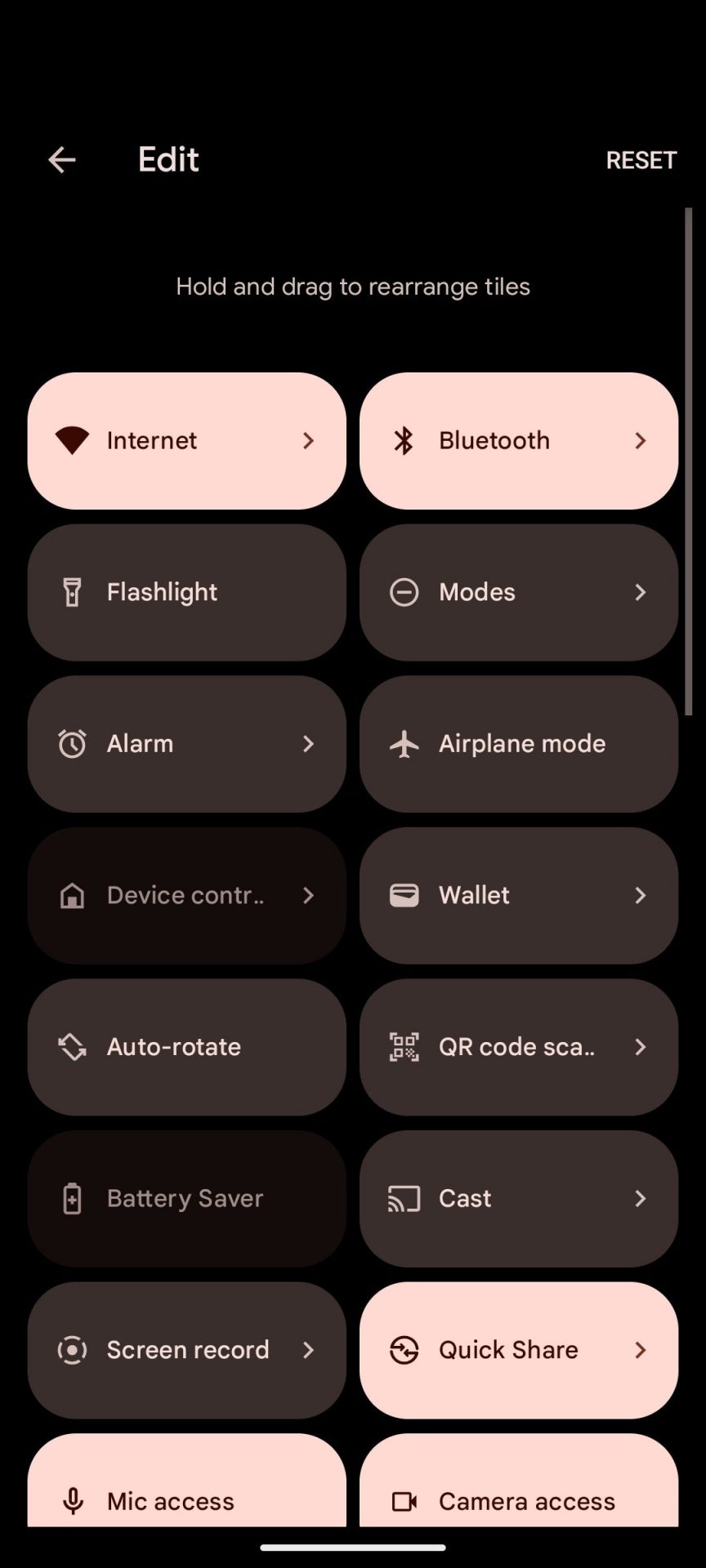Choose the QR code scanner tile
The height and width of the screenshot is (1568, 706).
[x=518, y=1047]
